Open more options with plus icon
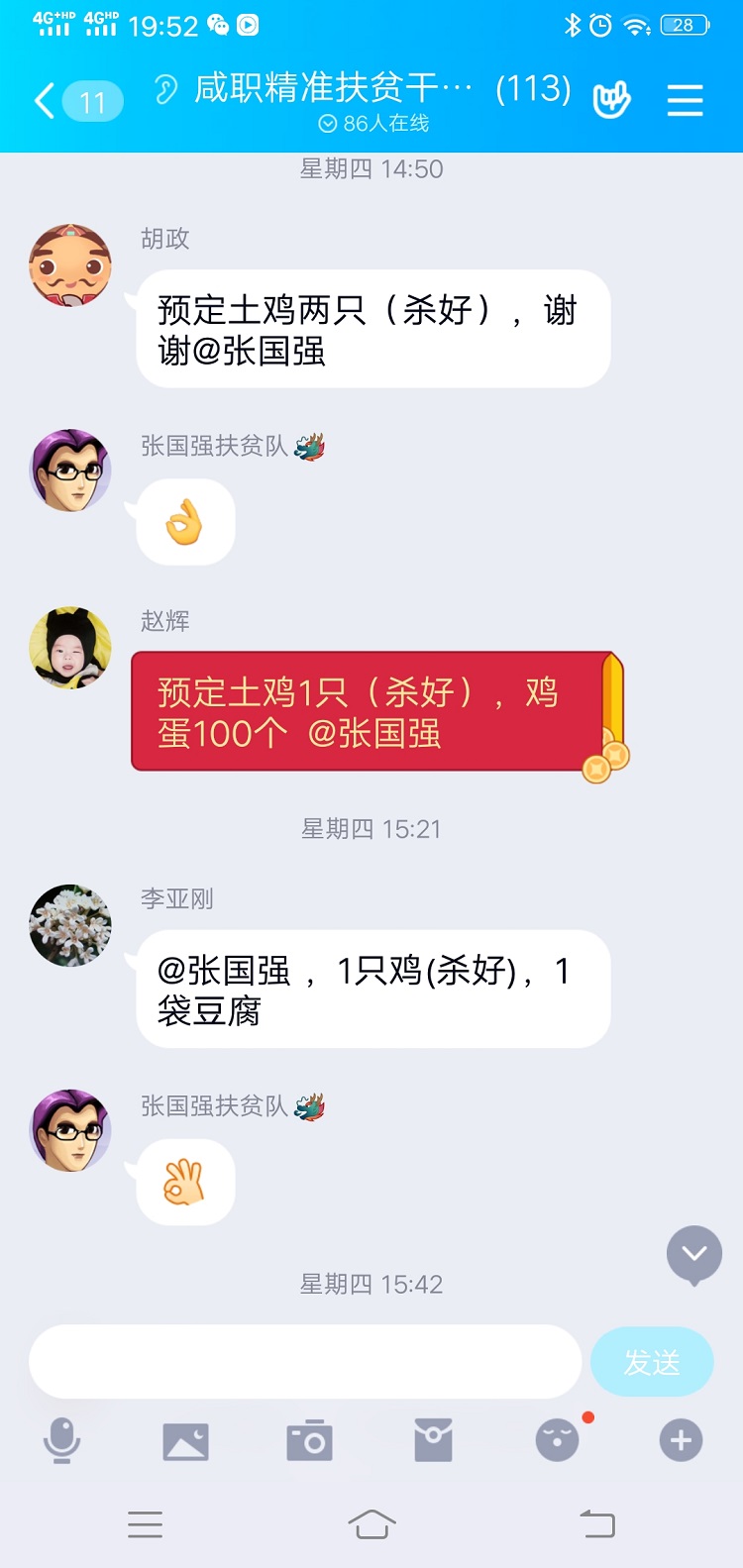 [x=681, y=1440]
